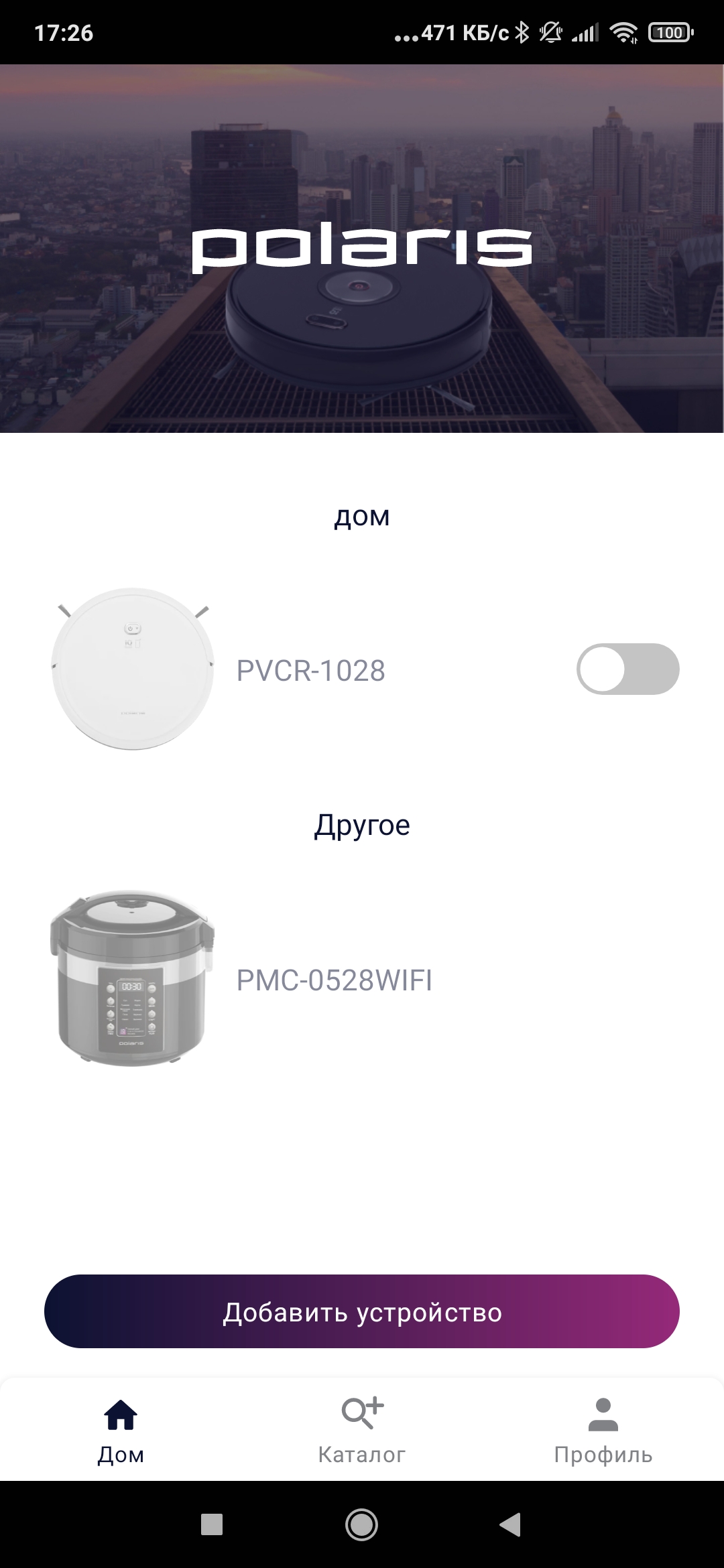Switch to the Профиль tab
The image size is (724, 1568).
[x=603, y=1430]
